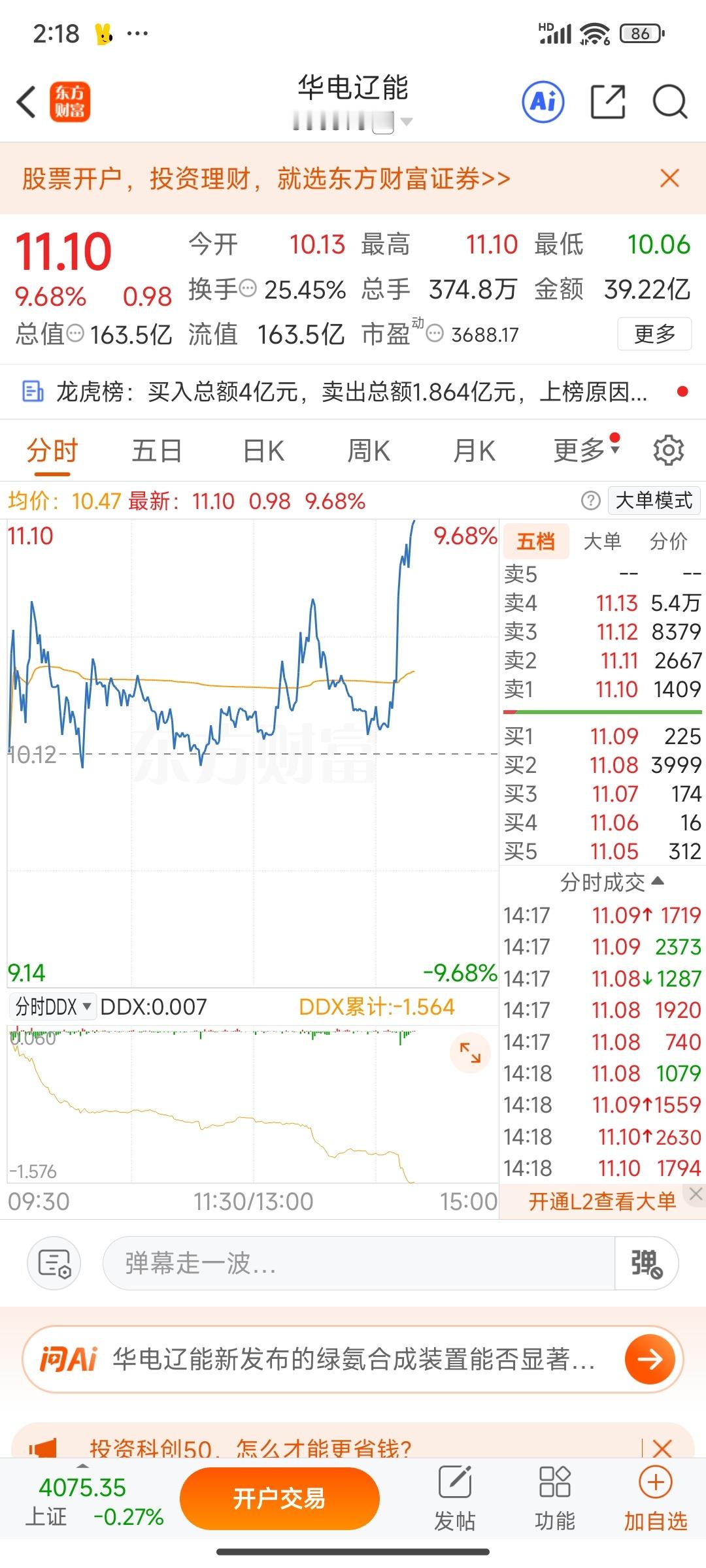The width and height of the screenshot is (706, 1568).
Task: Open the 开通L2查看大单 link
Action: coord(601,1201)
